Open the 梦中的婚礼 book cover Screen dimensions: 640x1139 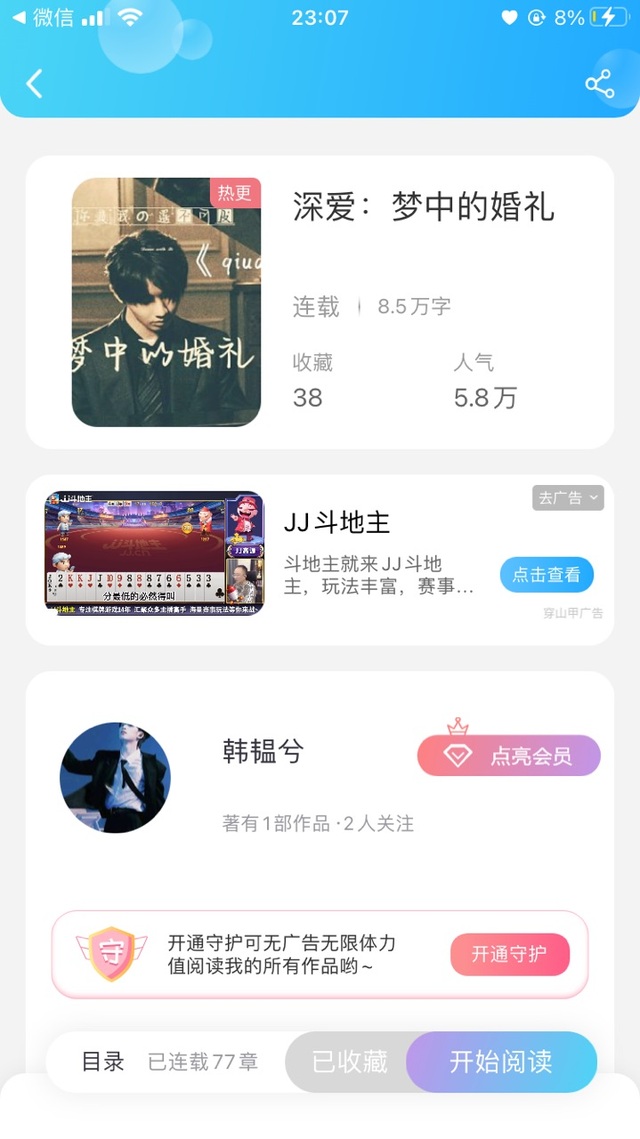(166, 302)
